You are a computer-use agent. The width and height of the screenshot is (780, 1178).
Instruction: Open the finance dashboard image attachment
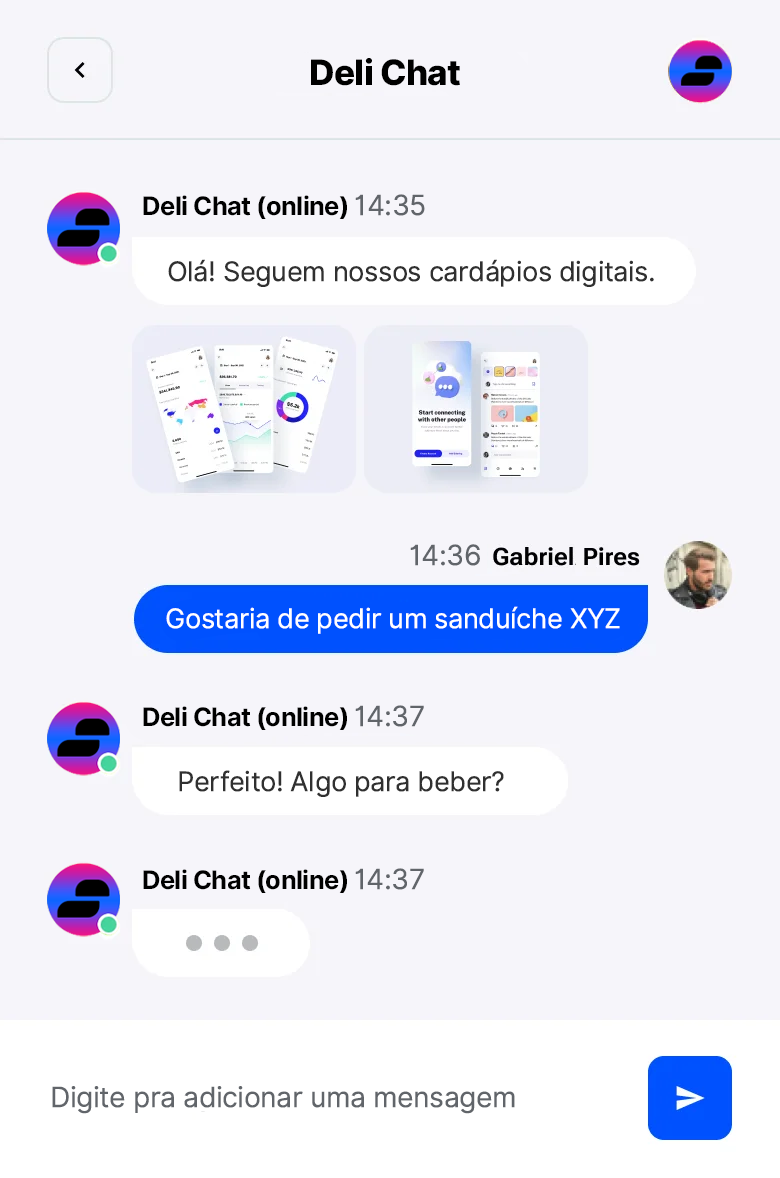(244, 408)
